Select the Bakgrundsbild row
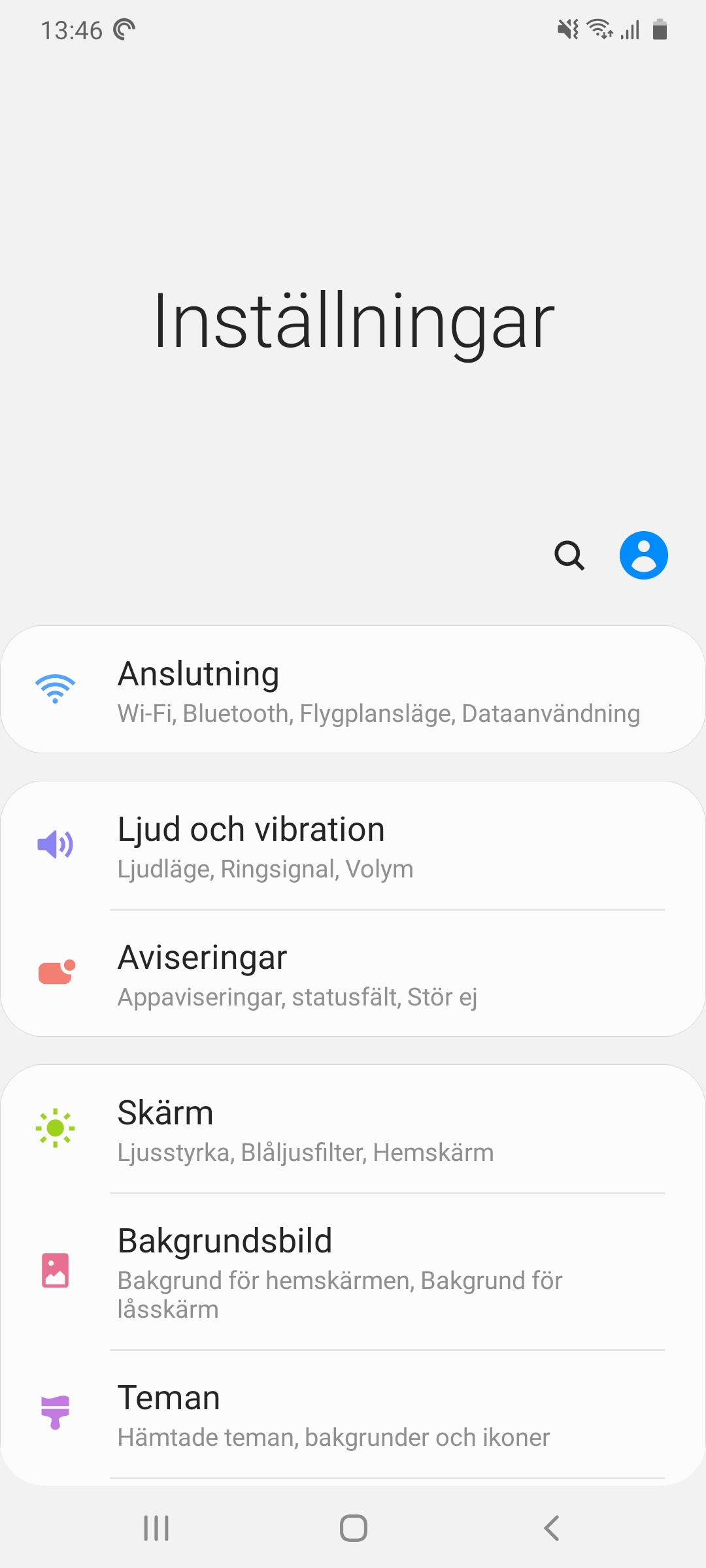 (x=353, y=1271)
